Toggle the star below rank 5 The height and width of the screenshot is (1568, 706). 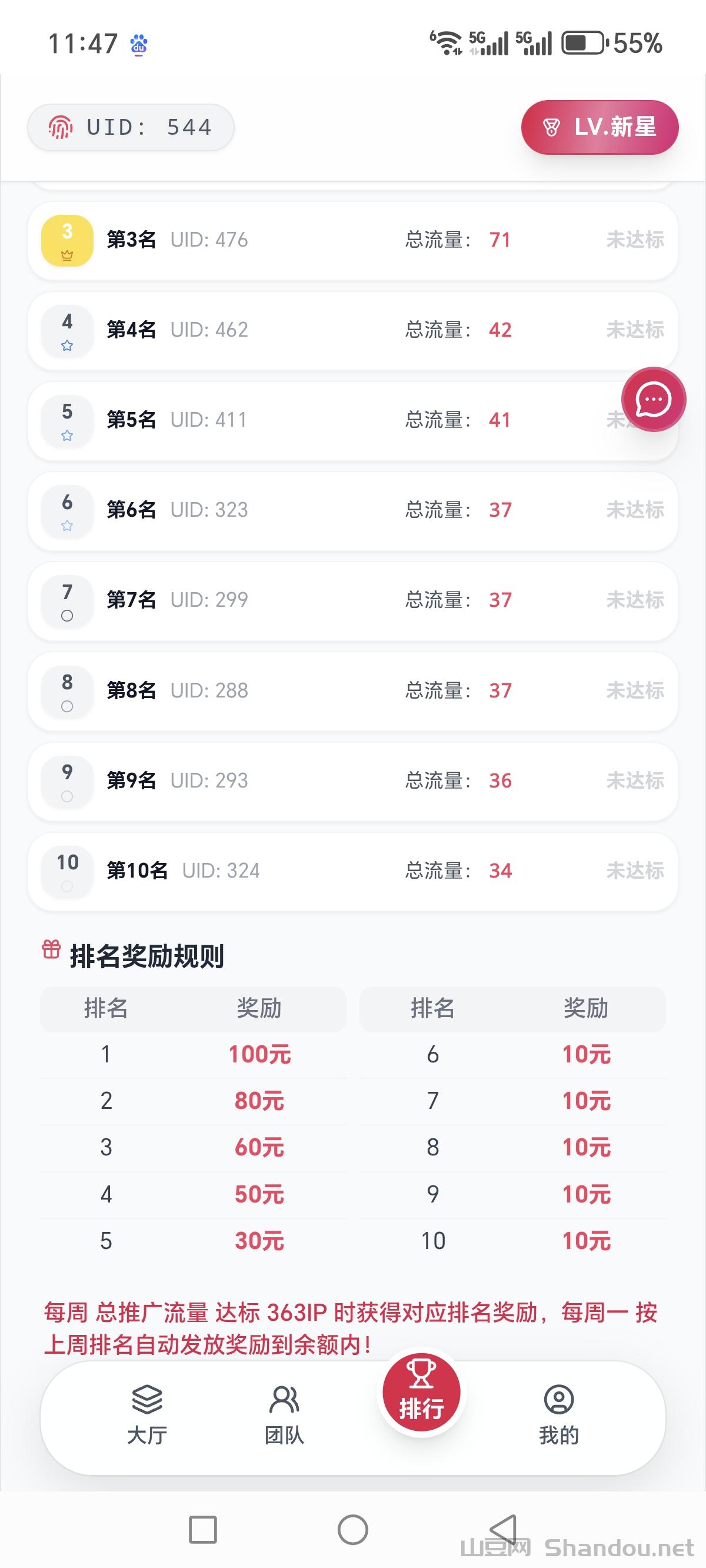point(67,436)
